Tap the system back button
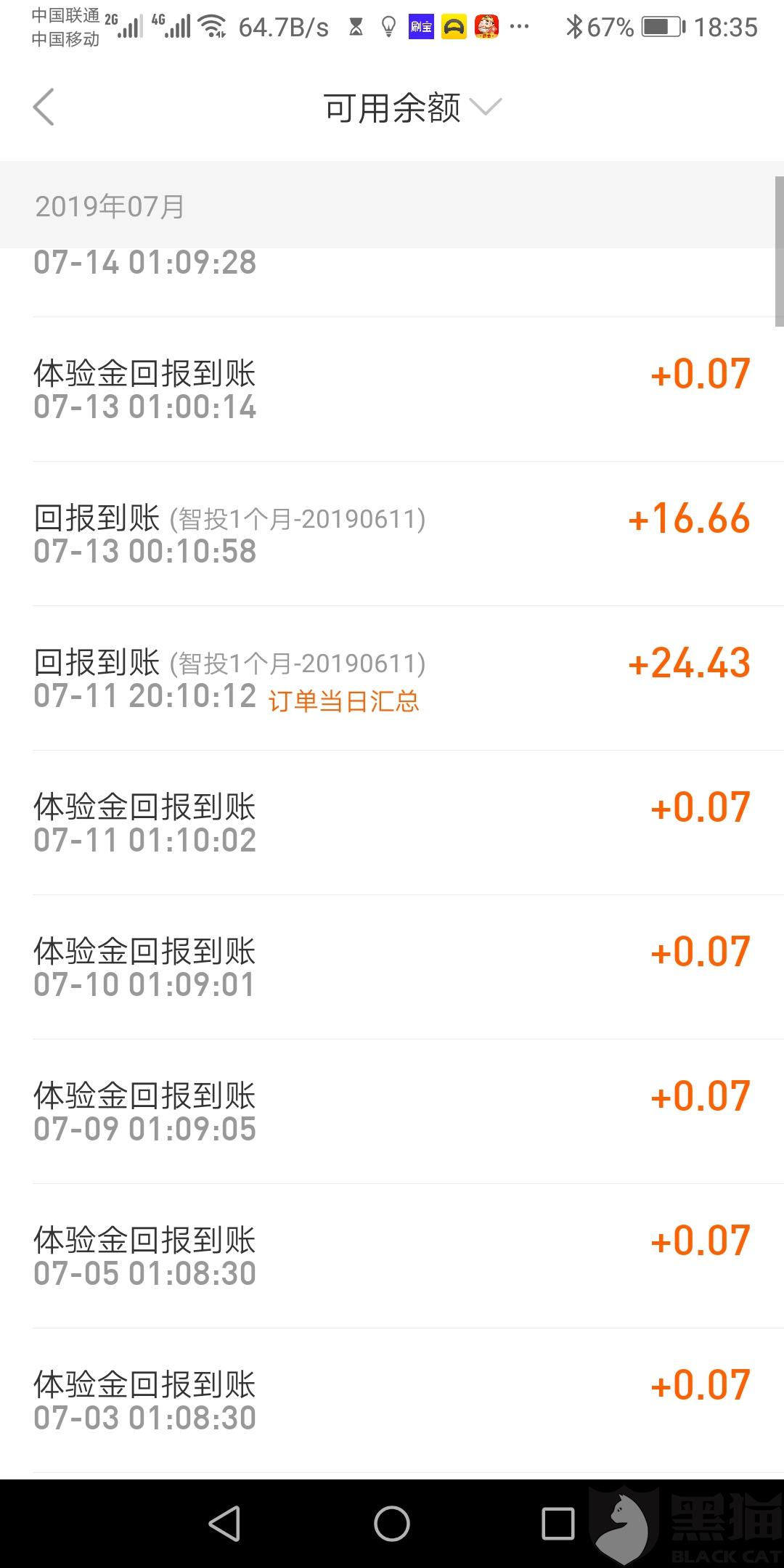Viewport: 784px width, 1568px height. click(224, 1523)
